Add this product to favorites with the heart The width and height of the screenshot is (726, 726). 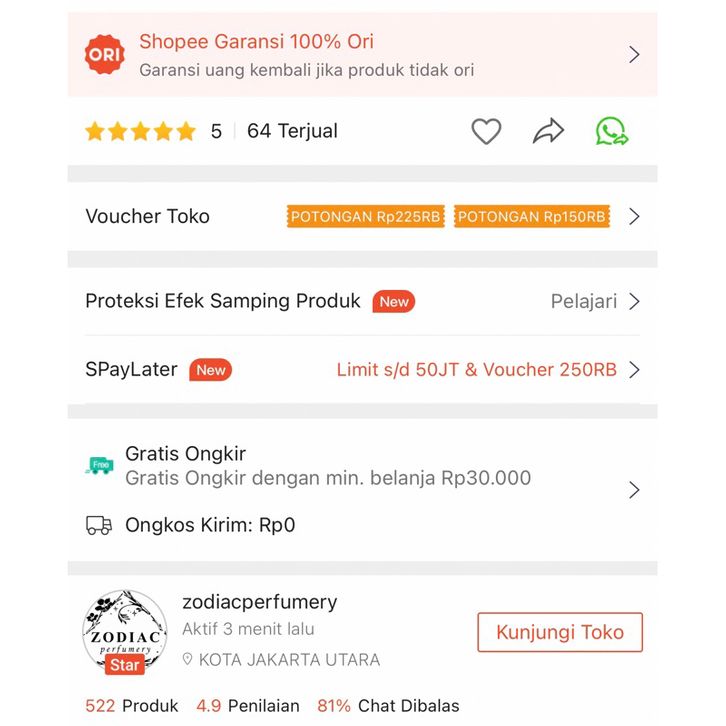[486, 131]
